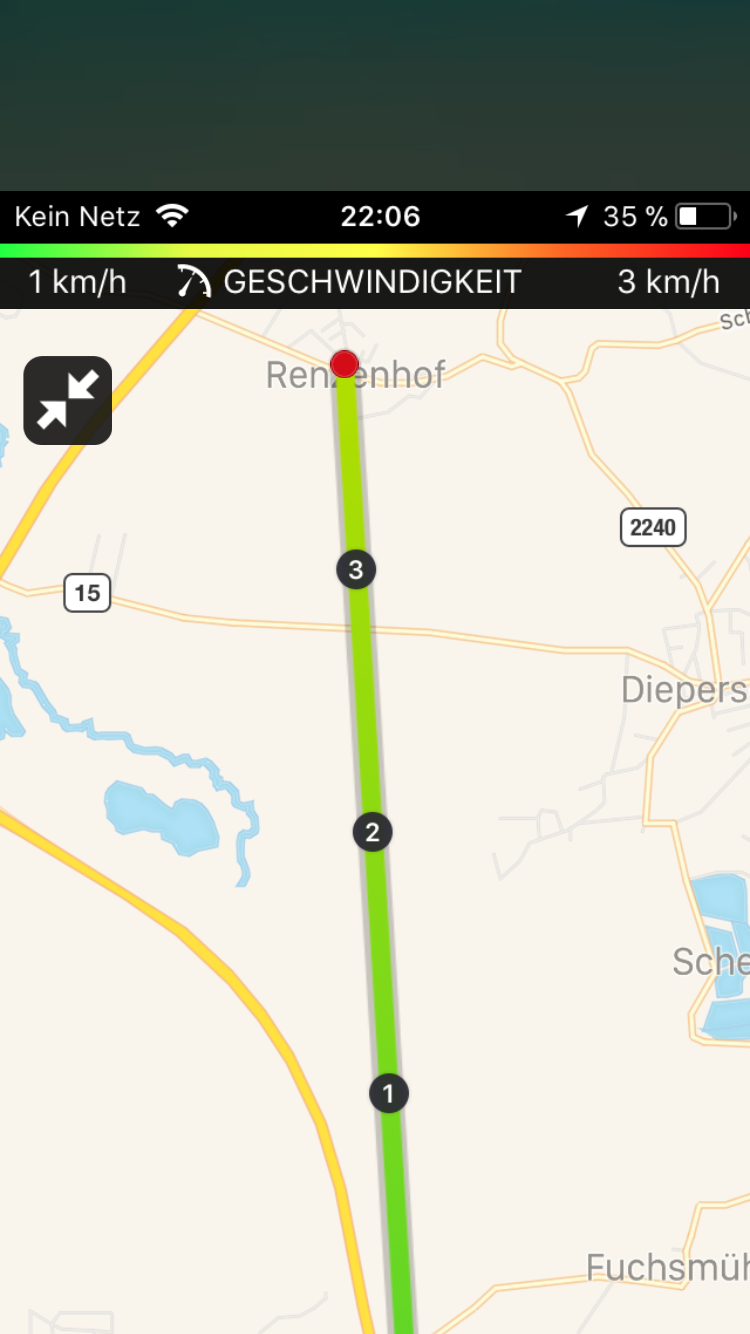This screenshot has height=1334, width=750.
Task: Change the Geschwindigkeit route metric
Action: (x=350, y=282)
